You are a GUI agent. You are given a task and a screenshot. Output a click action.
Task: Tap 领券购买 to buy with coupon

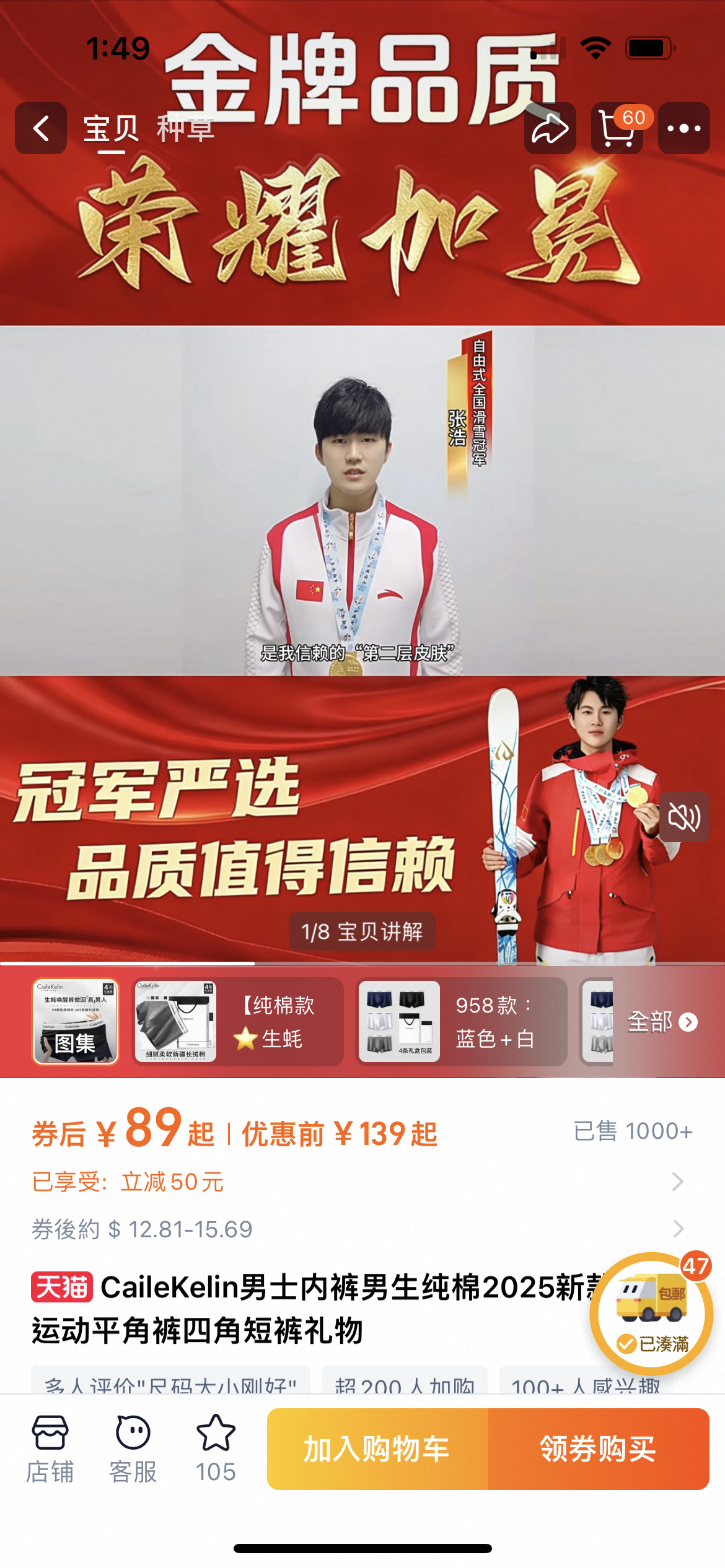(598, 1449)
